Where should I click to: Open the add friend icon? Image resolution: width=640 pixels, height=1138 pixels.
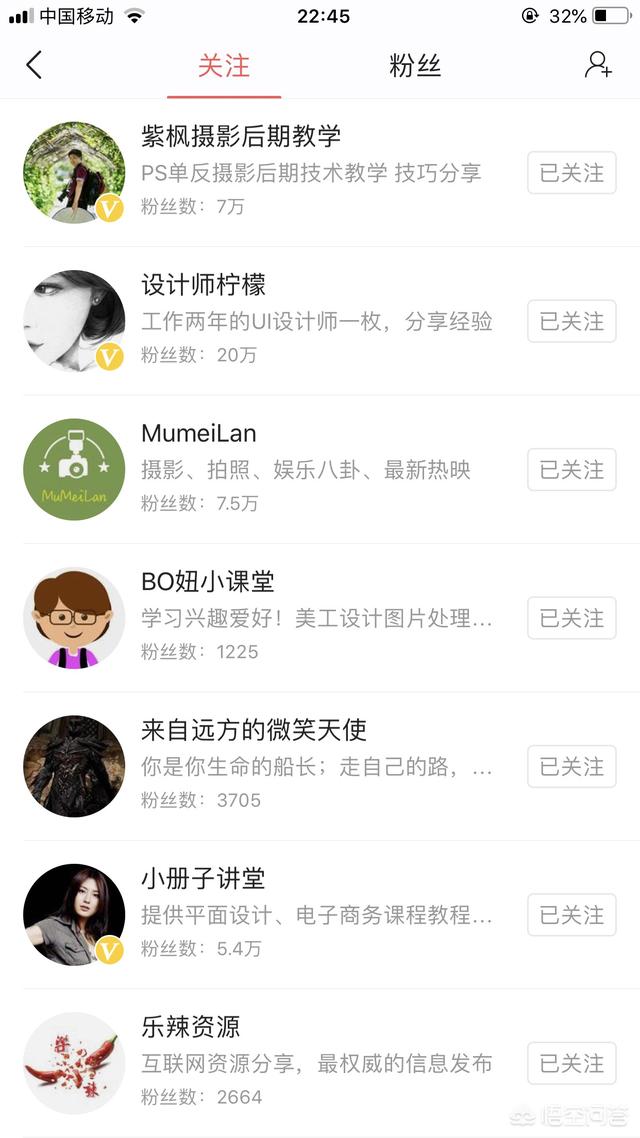[x=598, y=66]
